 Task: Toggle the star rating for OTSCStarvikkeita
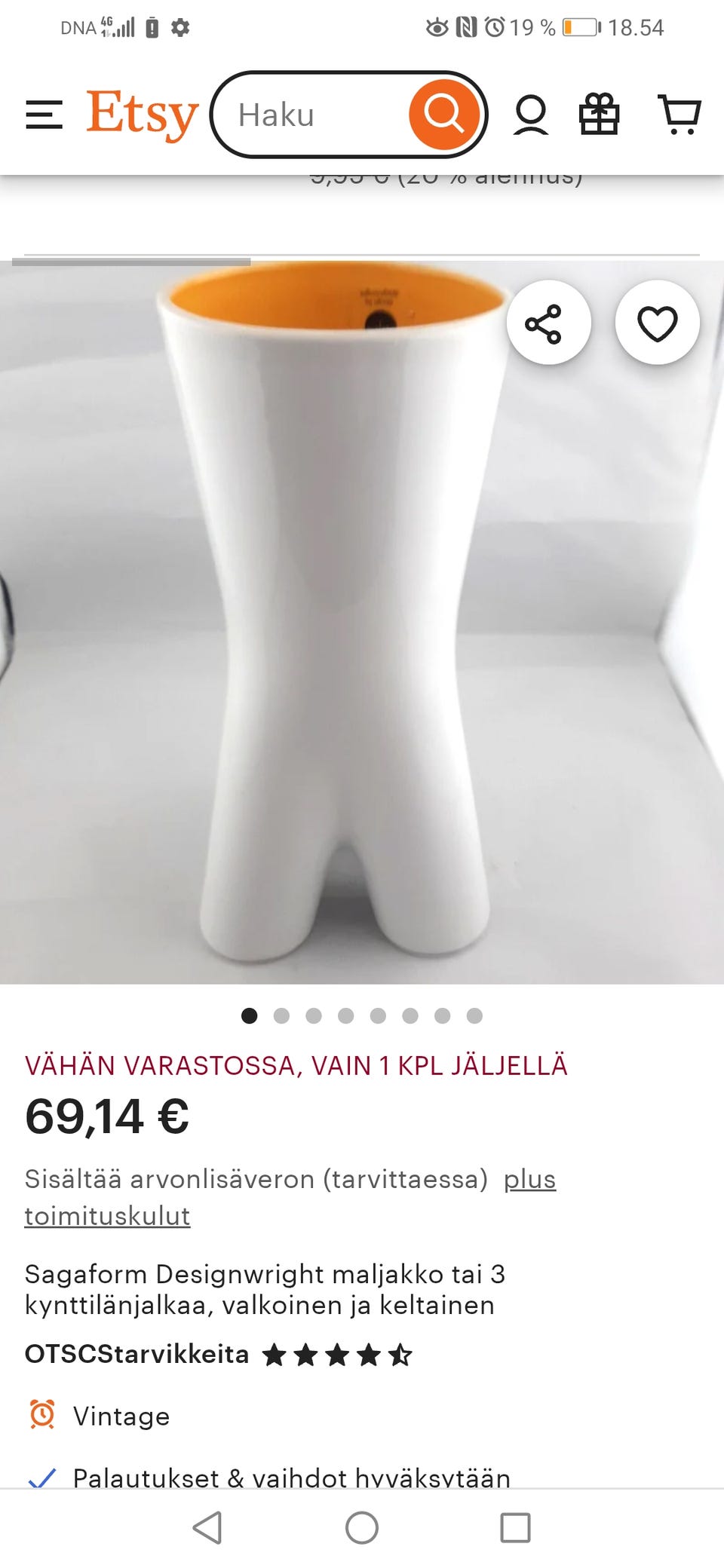tap(337, 1353)
